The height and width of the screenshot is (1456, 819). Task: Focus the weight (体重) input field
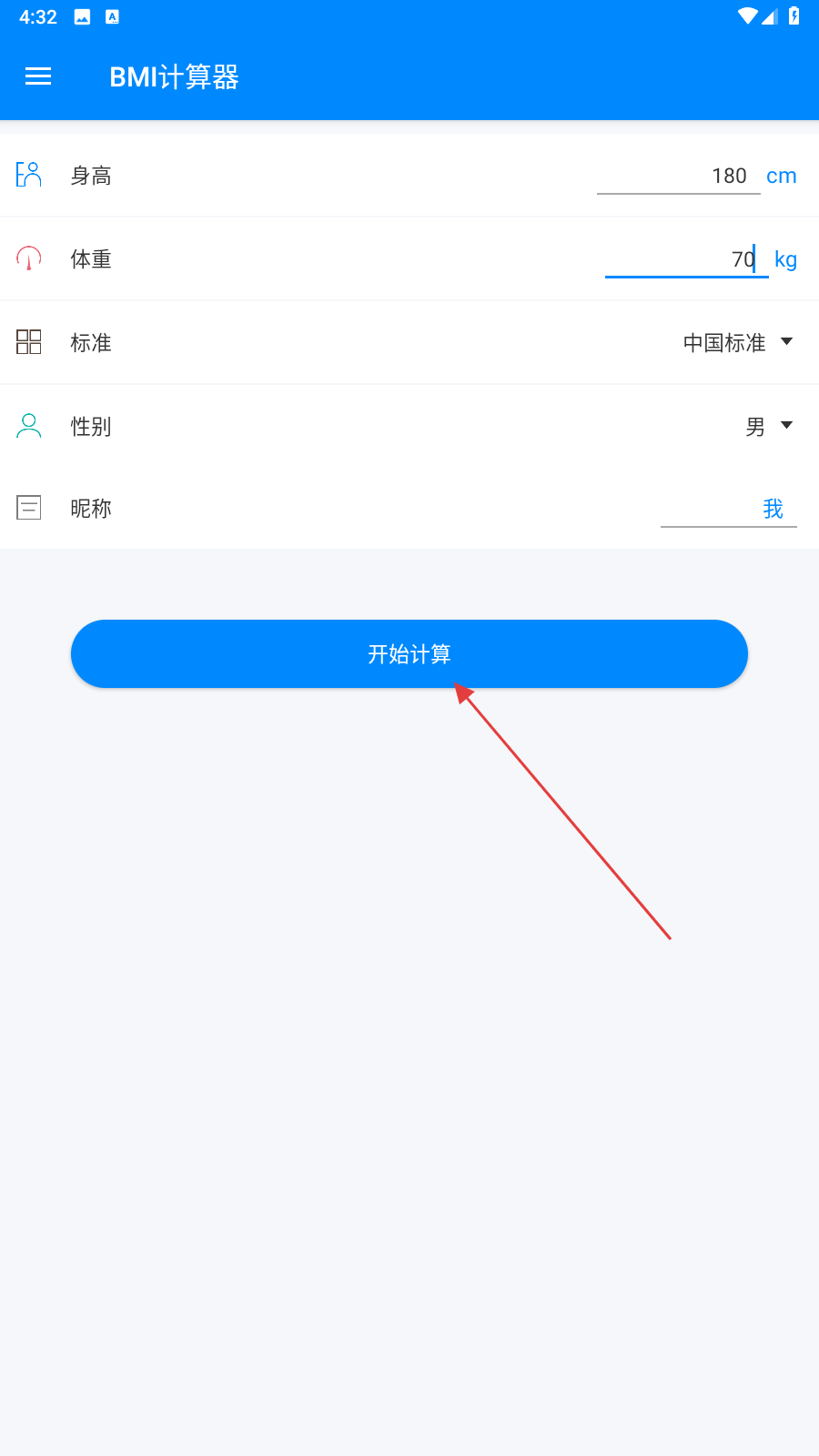(x=685, y=259)
